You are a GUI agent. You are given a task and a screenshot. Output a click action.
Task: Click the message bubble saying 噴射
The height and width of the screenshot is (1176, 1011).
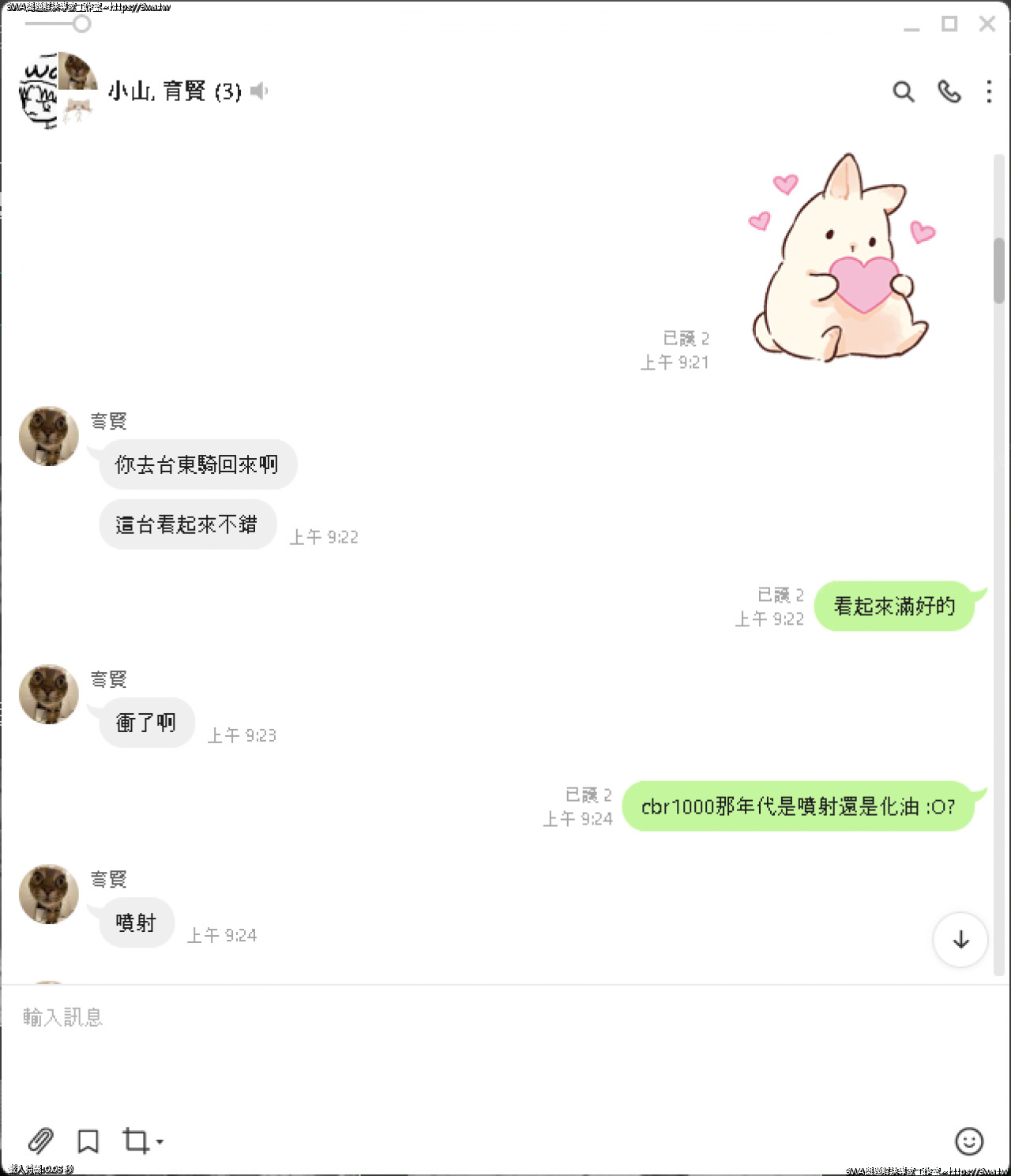point(136,922)
